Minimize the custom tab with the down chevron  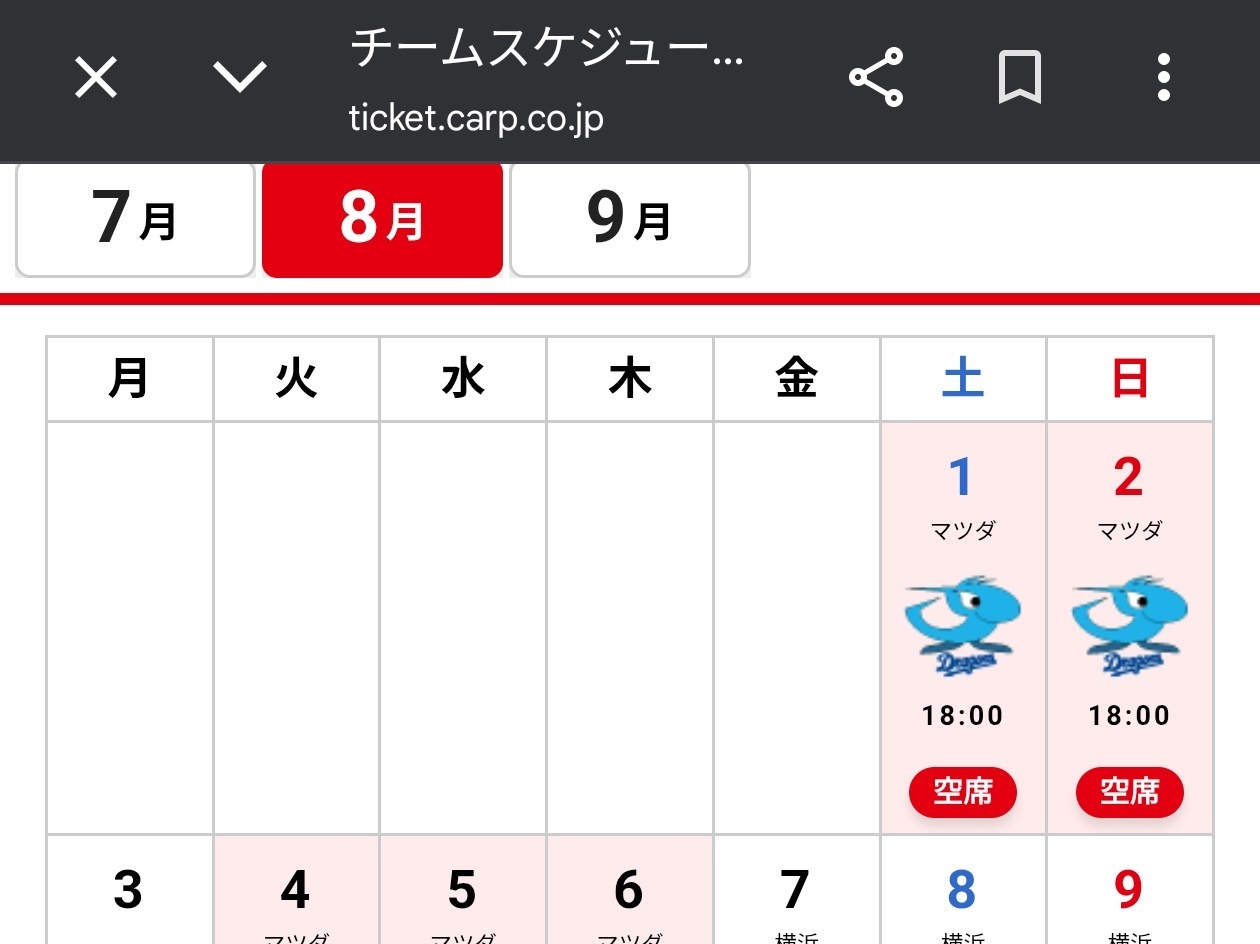[241, 77]
